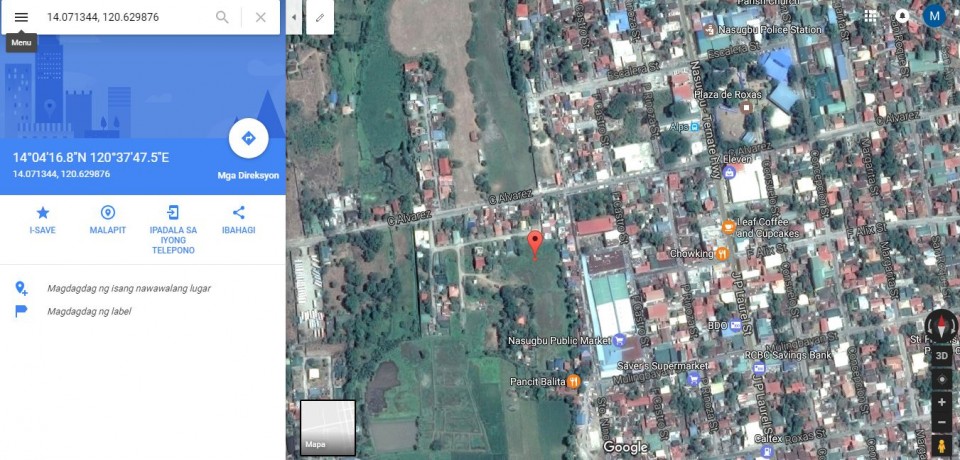
Task: Open the pencil measure tool
Action: pyautogui.click(x=320, y=17)
